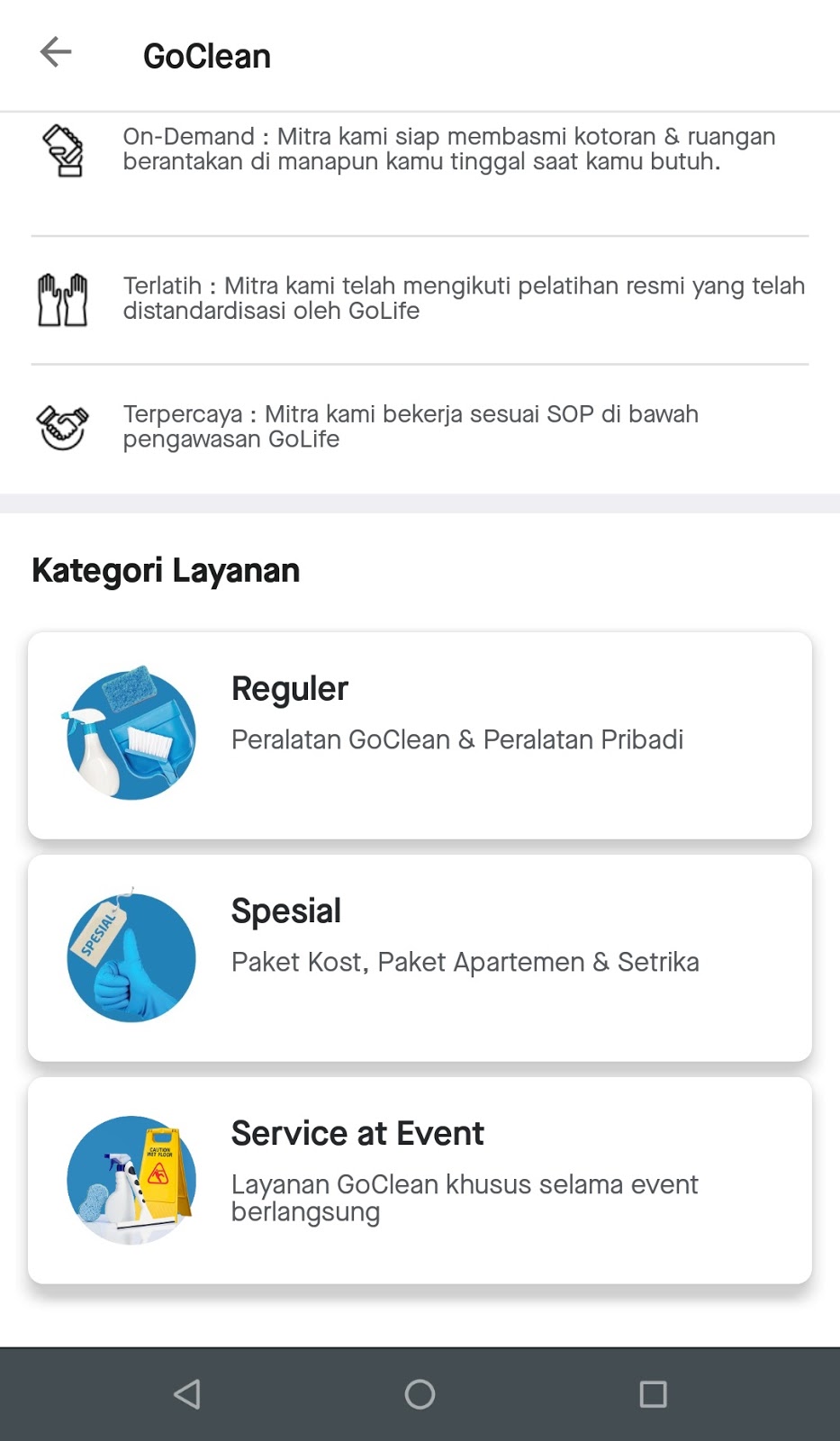The height and width of the screenshot is (1441, 840).
Task: Click the Reguler cleaning supplies icon
Action: click(131, 734)
